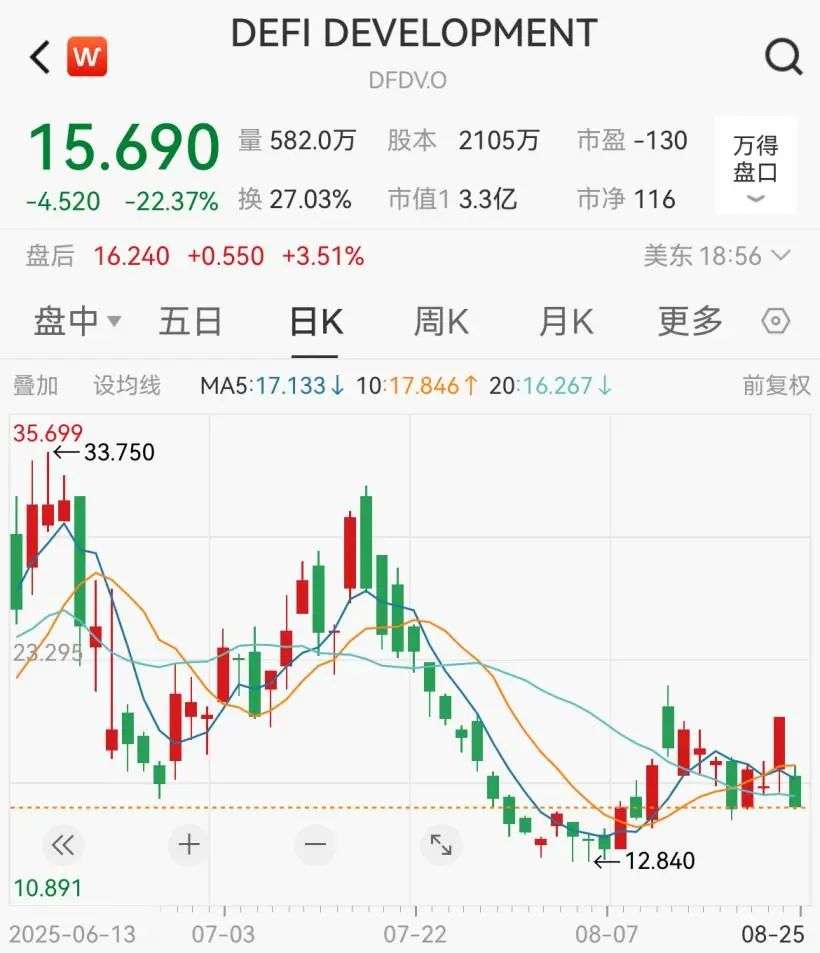
Task: Open 设均线 moving average settings
Action: 126,386
